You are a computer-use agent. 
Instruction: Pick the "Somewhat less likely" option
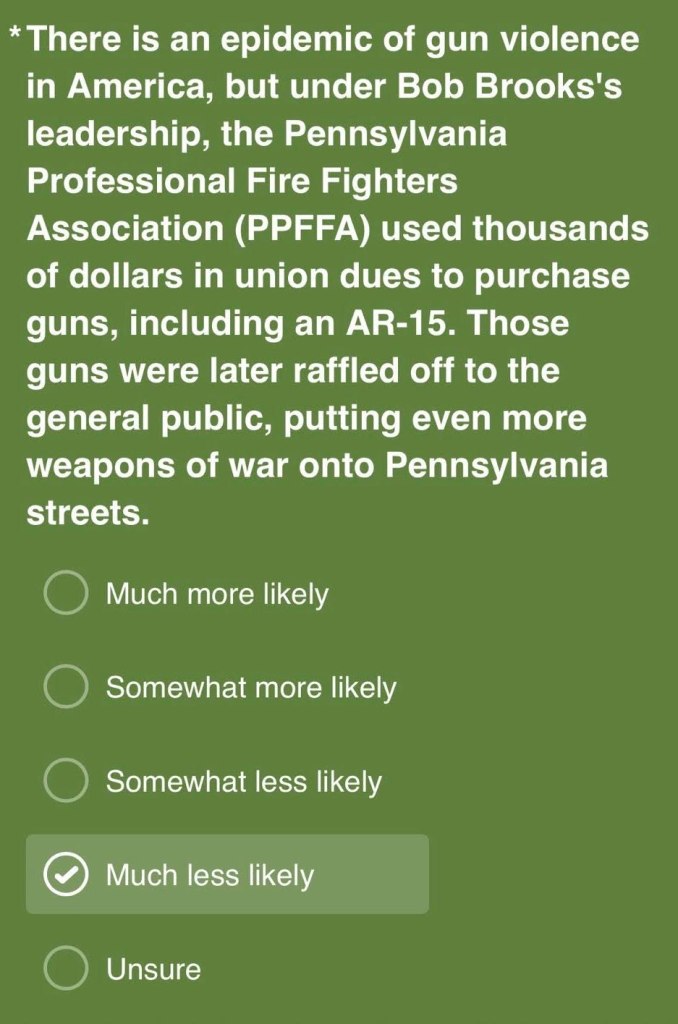click(x=66, y=781)
